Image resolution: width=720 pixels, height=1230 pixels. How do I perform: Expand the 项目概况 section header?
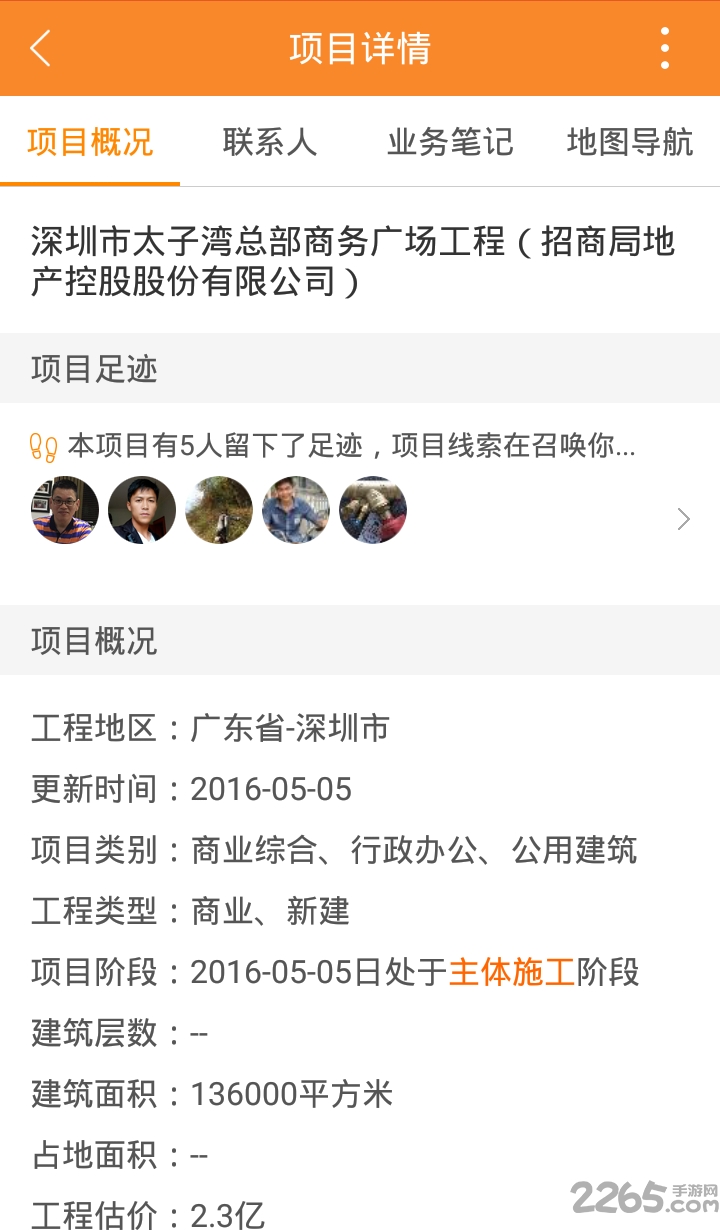point(93,641)
